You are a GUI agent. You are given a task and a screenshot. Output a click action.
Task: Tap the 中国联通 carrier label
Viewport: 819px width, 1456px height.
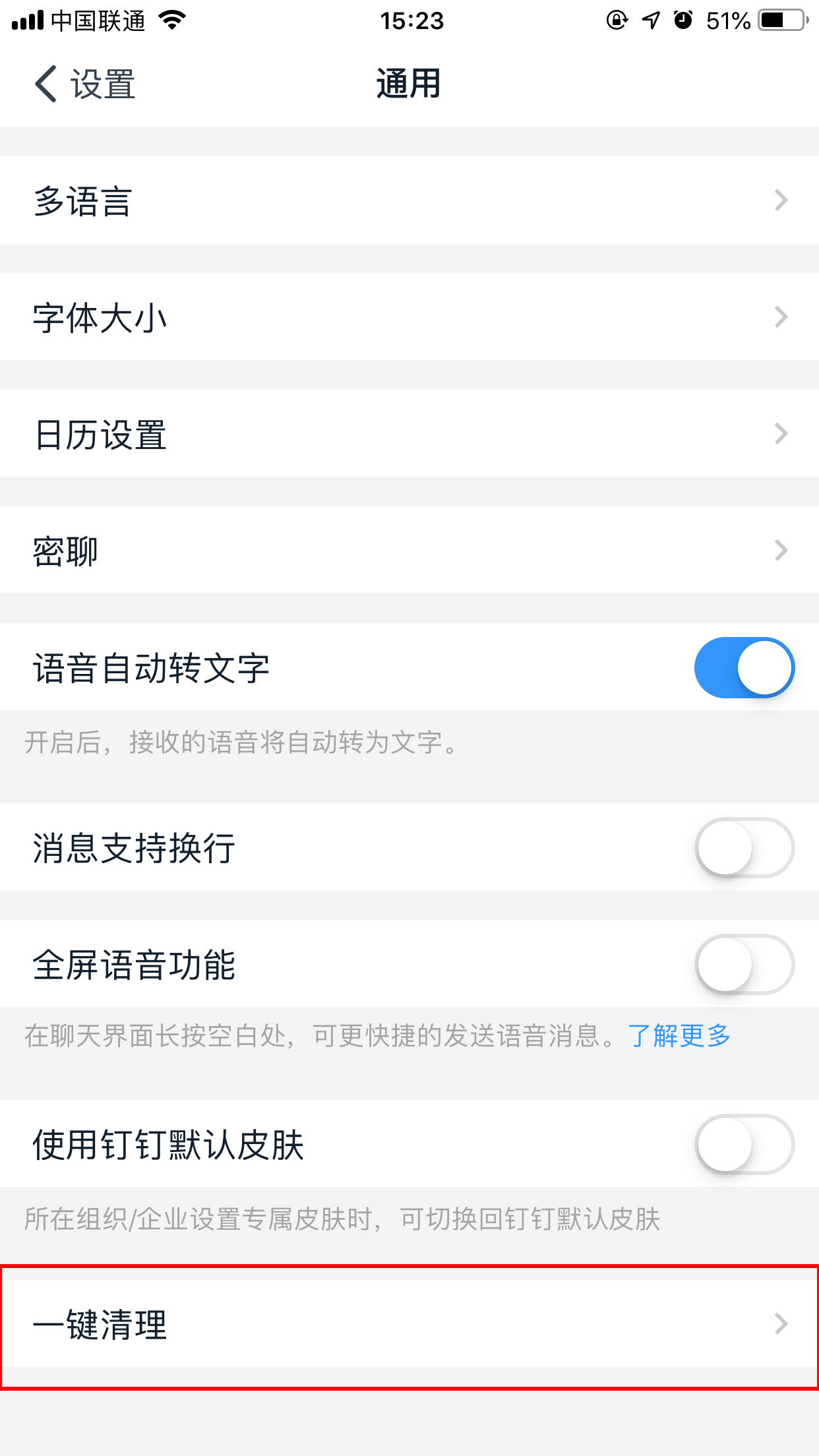coord(99,20)
